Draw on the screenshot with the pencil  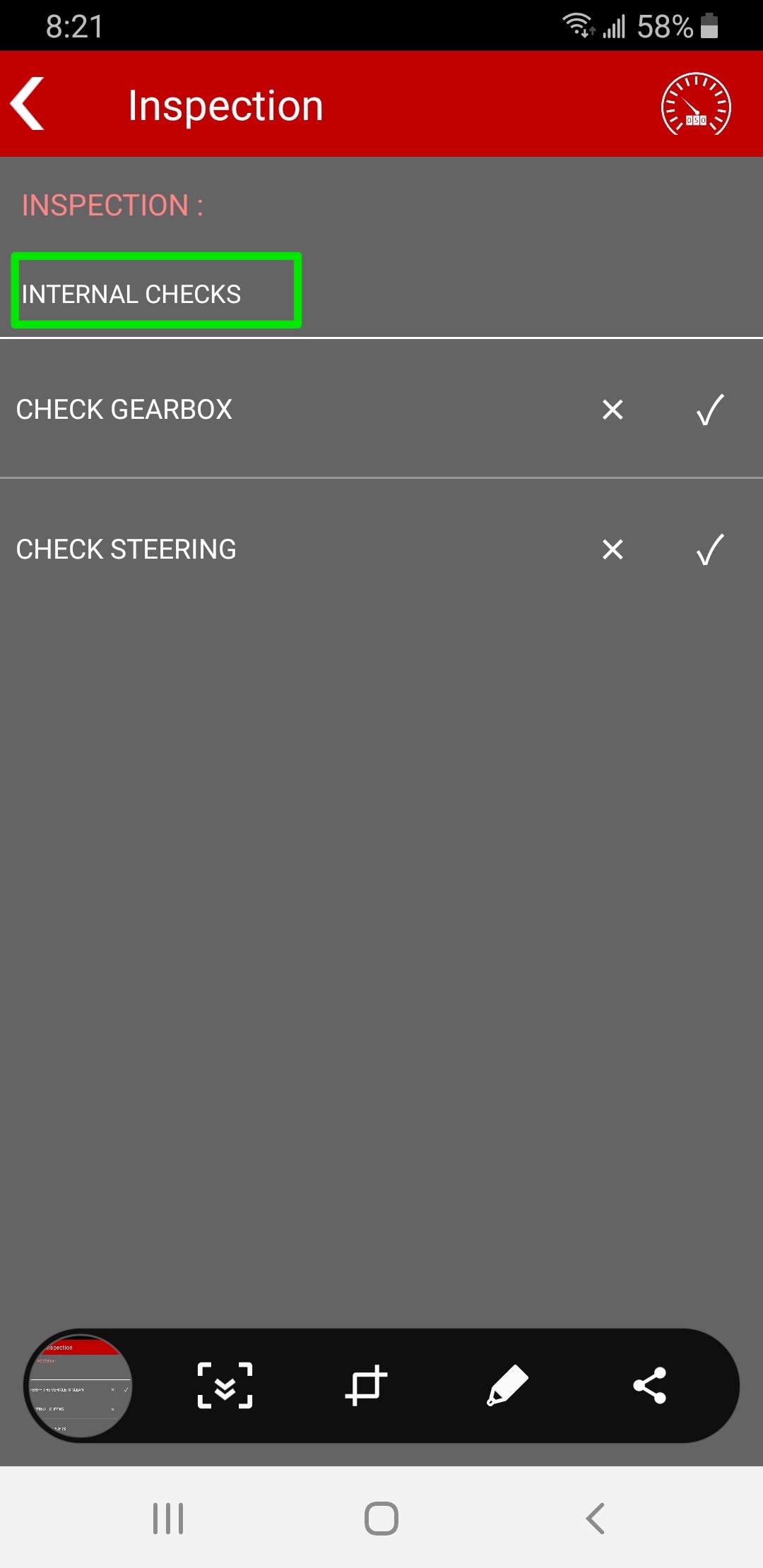(x=507, y=1386)
